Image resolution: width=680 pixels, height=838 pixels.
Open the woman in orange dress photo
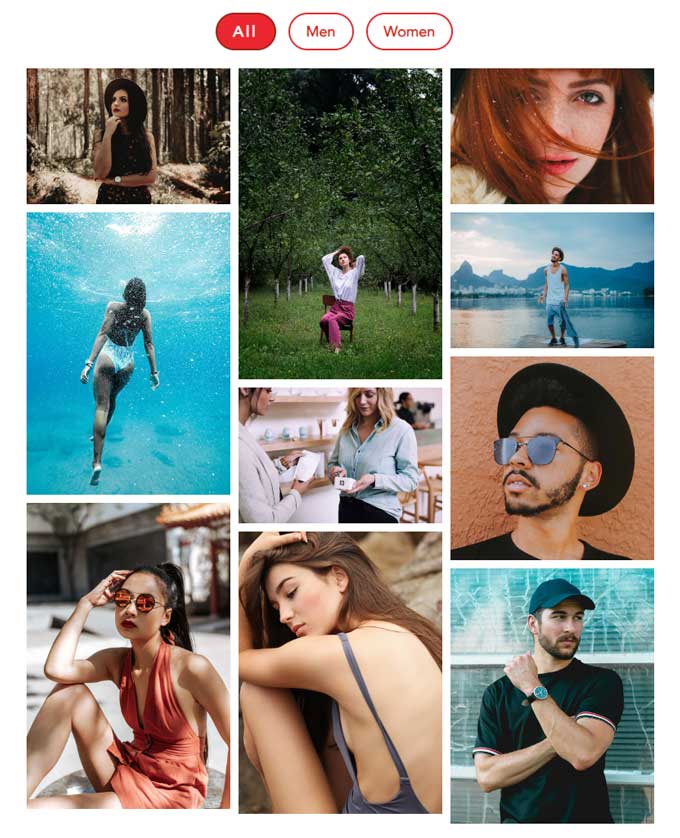[x=128, y=655]
